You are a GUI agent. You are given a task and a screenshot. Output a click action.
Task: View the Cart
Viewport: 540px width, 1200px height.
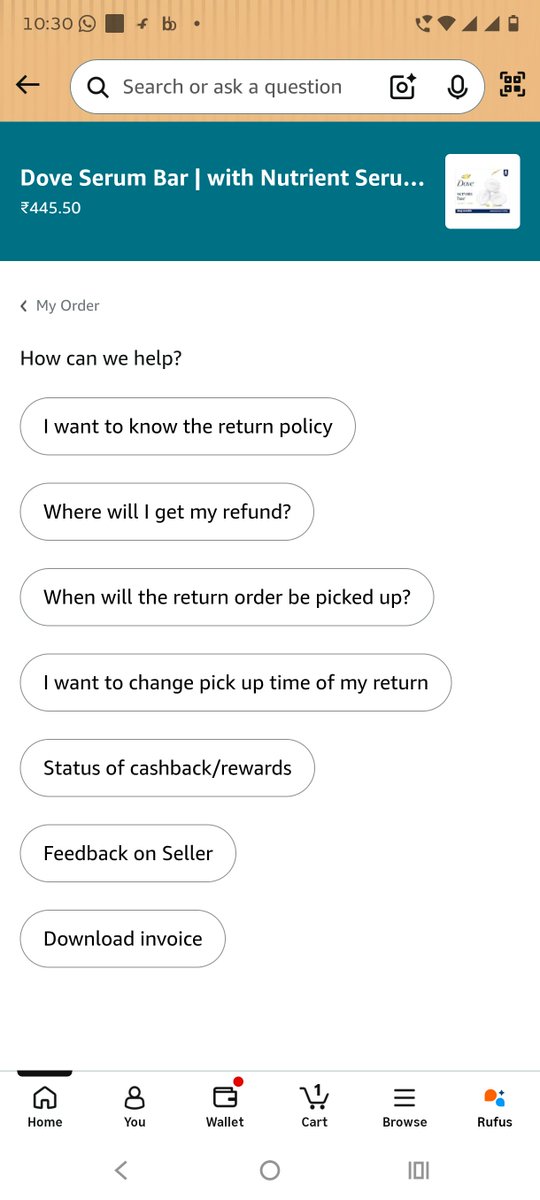click(x=315, y=1107)
